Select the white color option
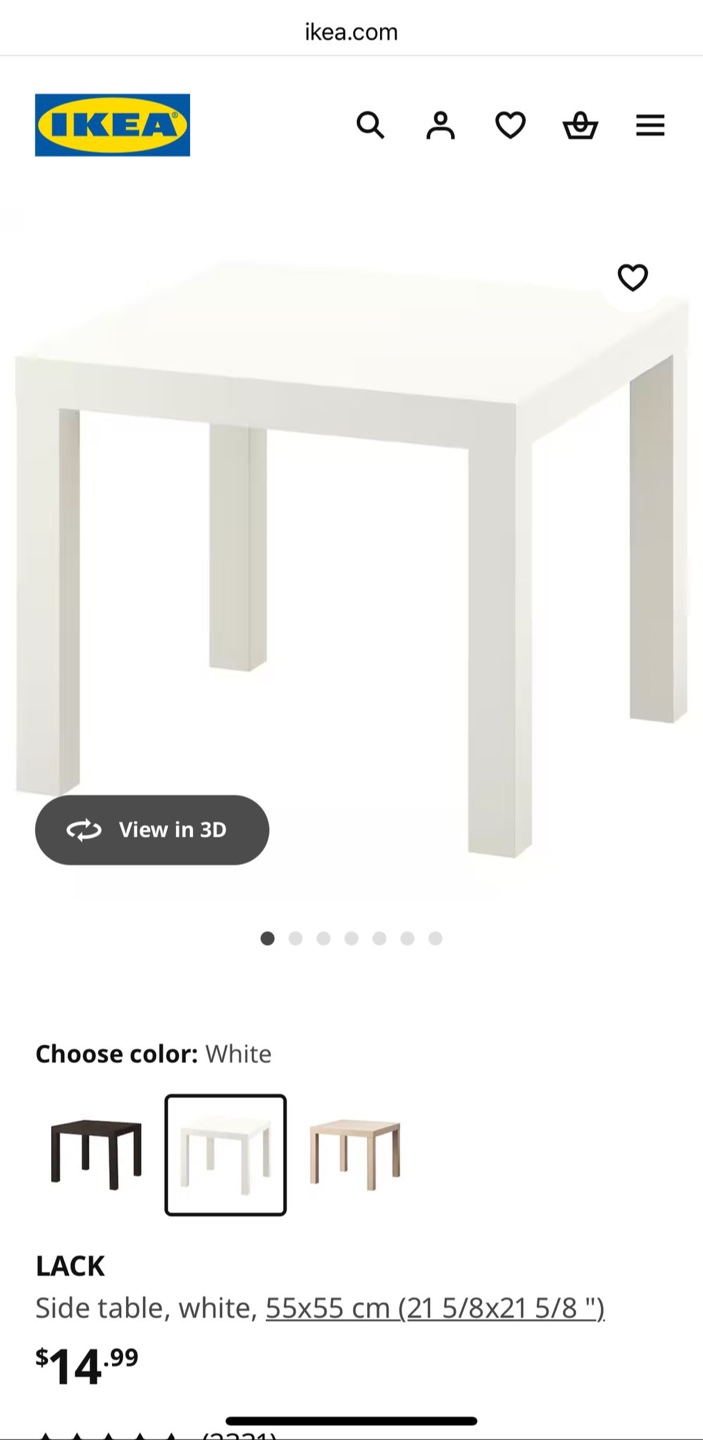Screen dimensions: 703x1440 [226, 1155]
